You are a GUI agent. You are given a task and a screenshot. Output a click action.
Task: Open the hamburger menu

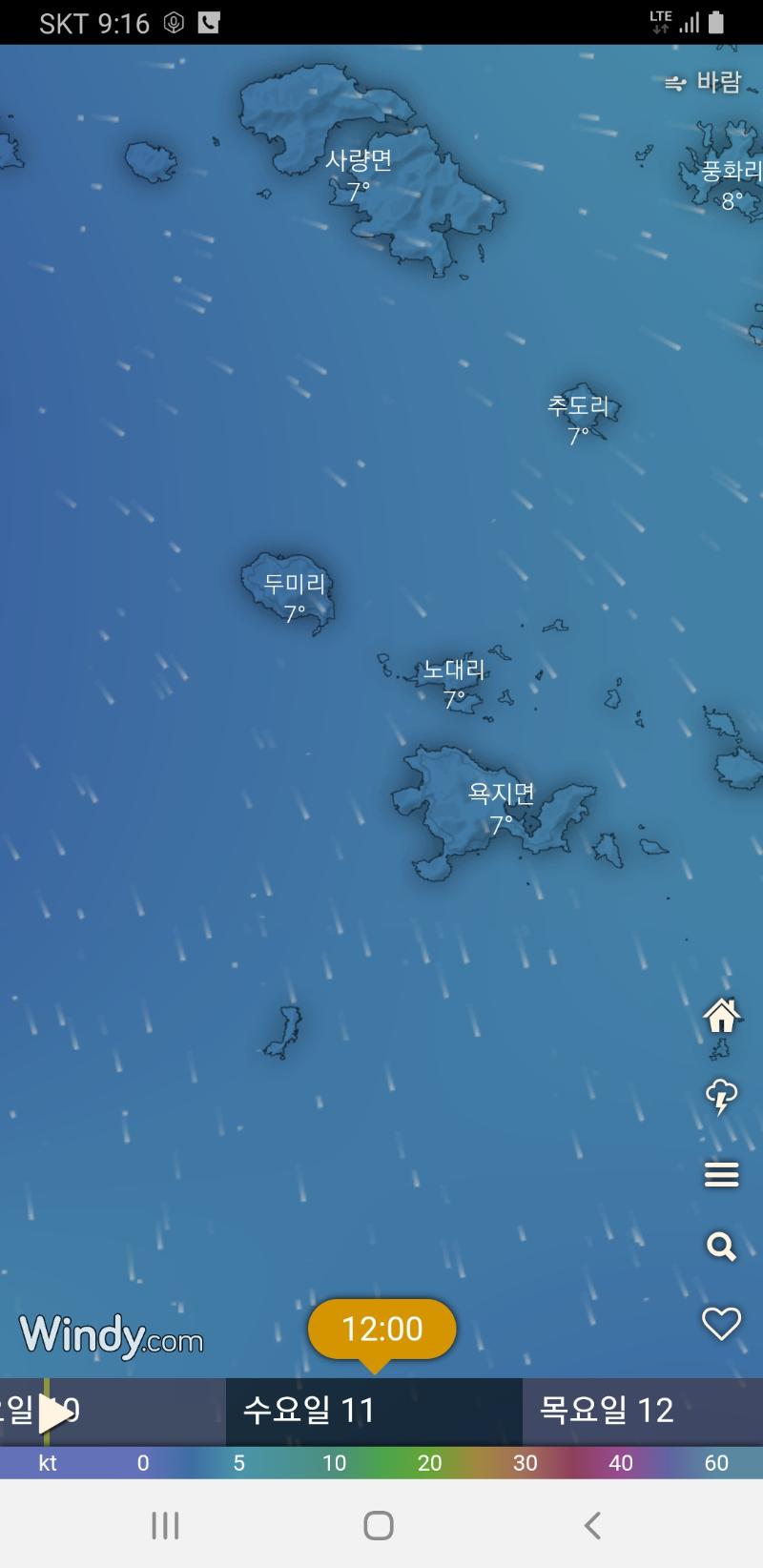tap(721, 1175)
